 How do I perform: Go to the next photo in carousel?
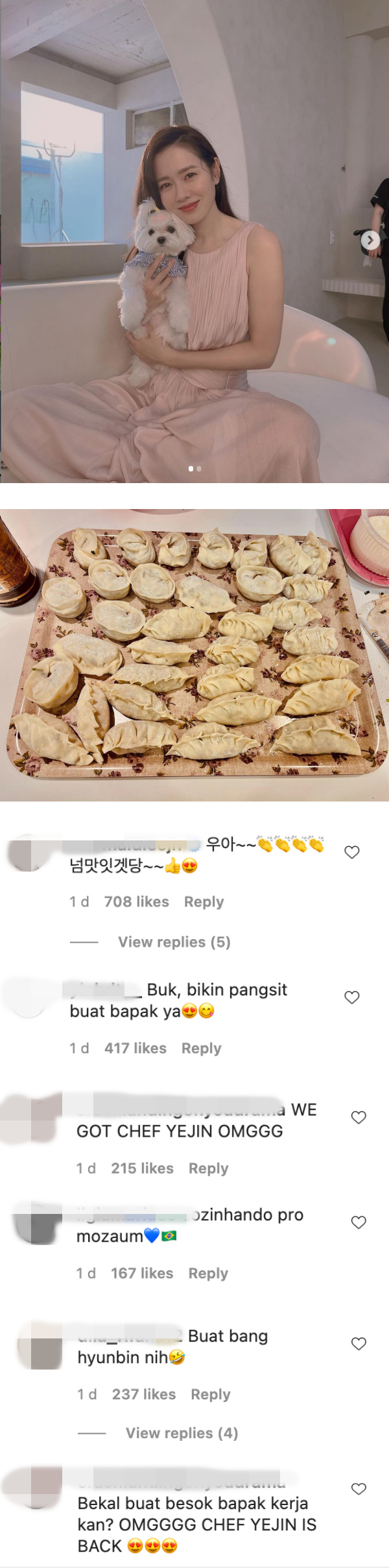click(x=370, y=240)
